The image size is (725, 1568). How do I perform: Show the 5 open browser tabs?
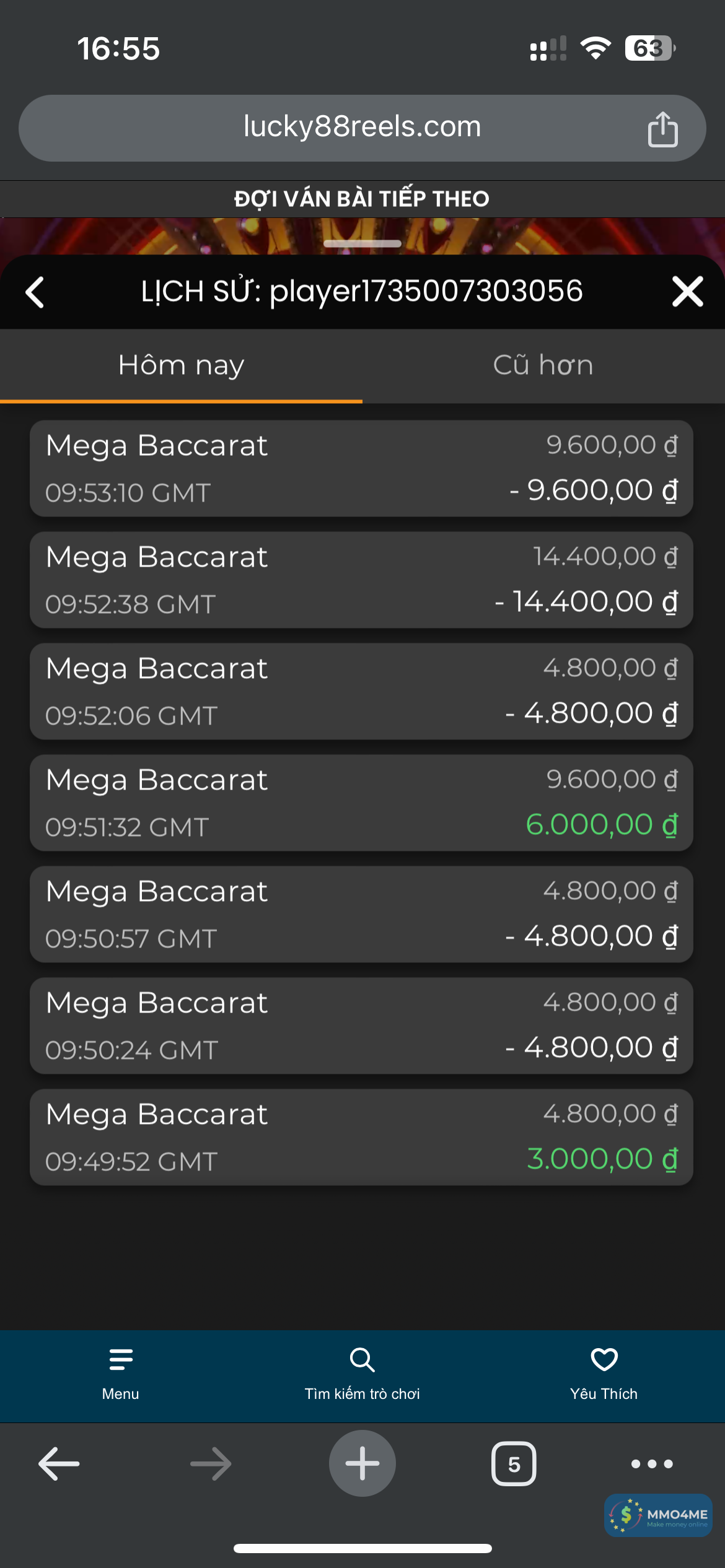(514, 1464)
